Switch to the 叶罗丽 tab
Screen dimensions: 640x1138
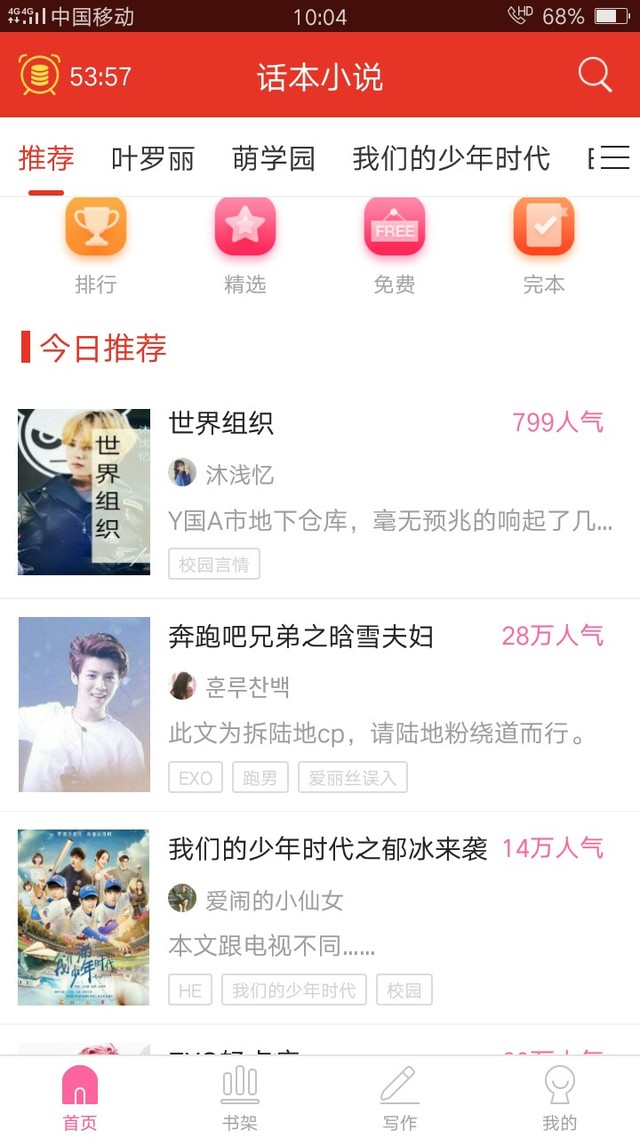[x=153, y=158]
